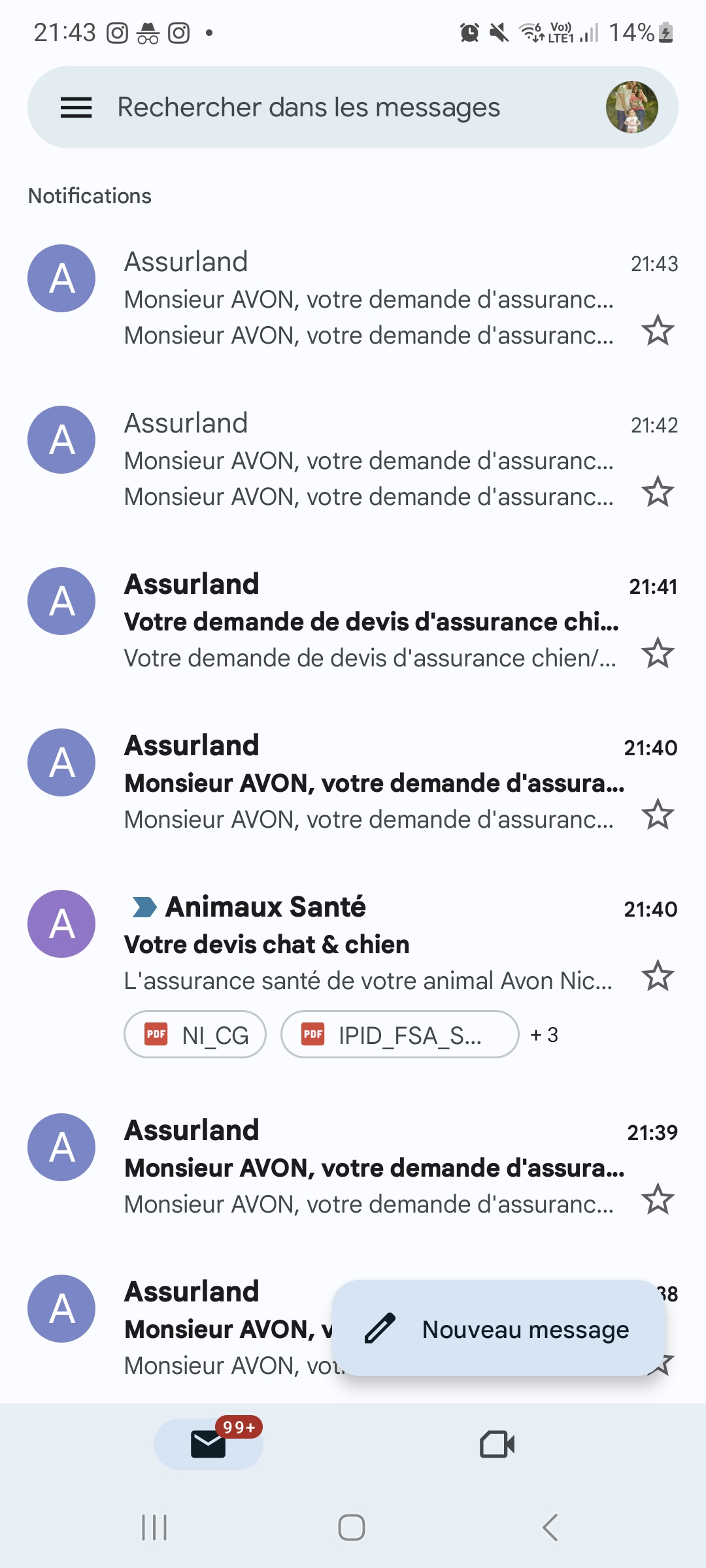Switch to the Mail tab
This screenshot has height=1568, width=706.
209,1444
